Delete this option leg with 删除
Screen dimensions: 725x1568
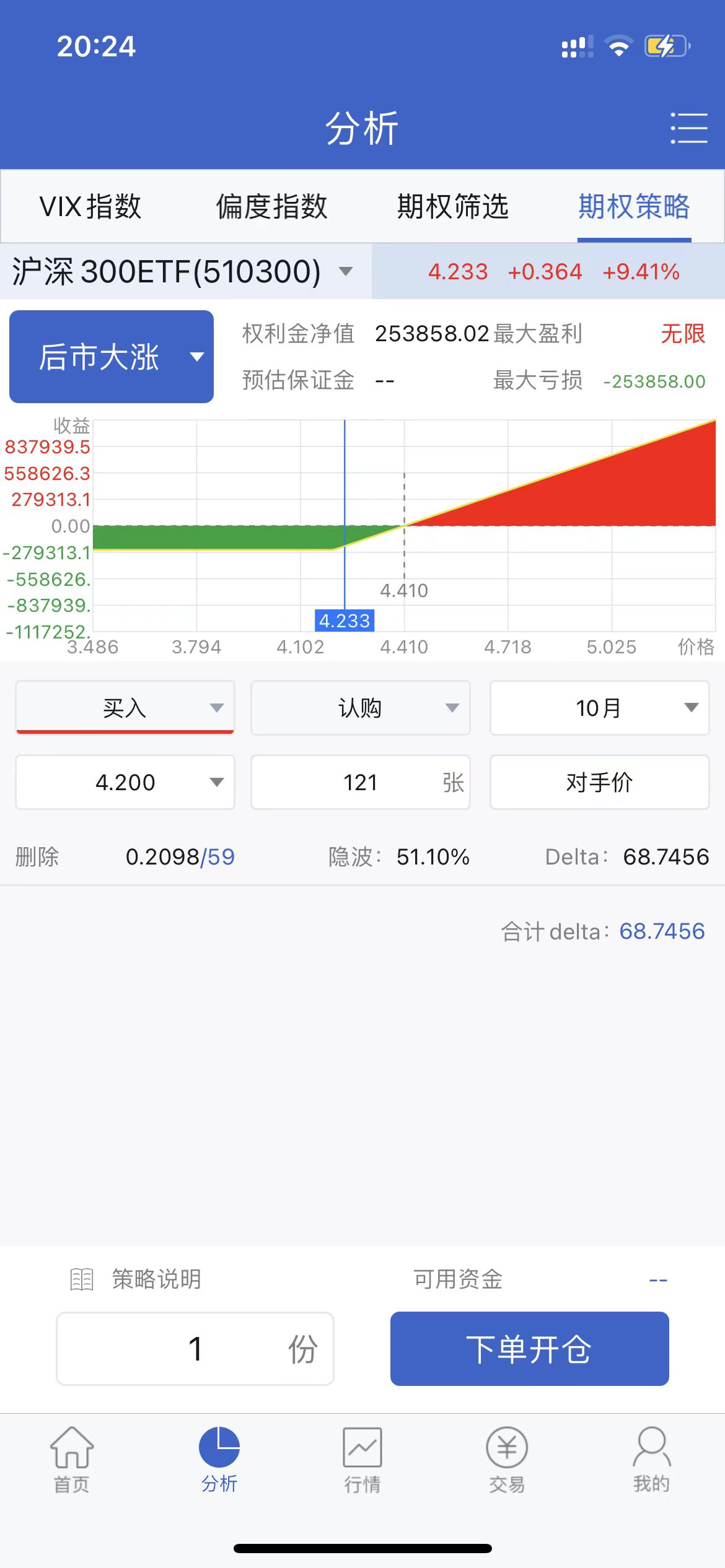[37, 857]
